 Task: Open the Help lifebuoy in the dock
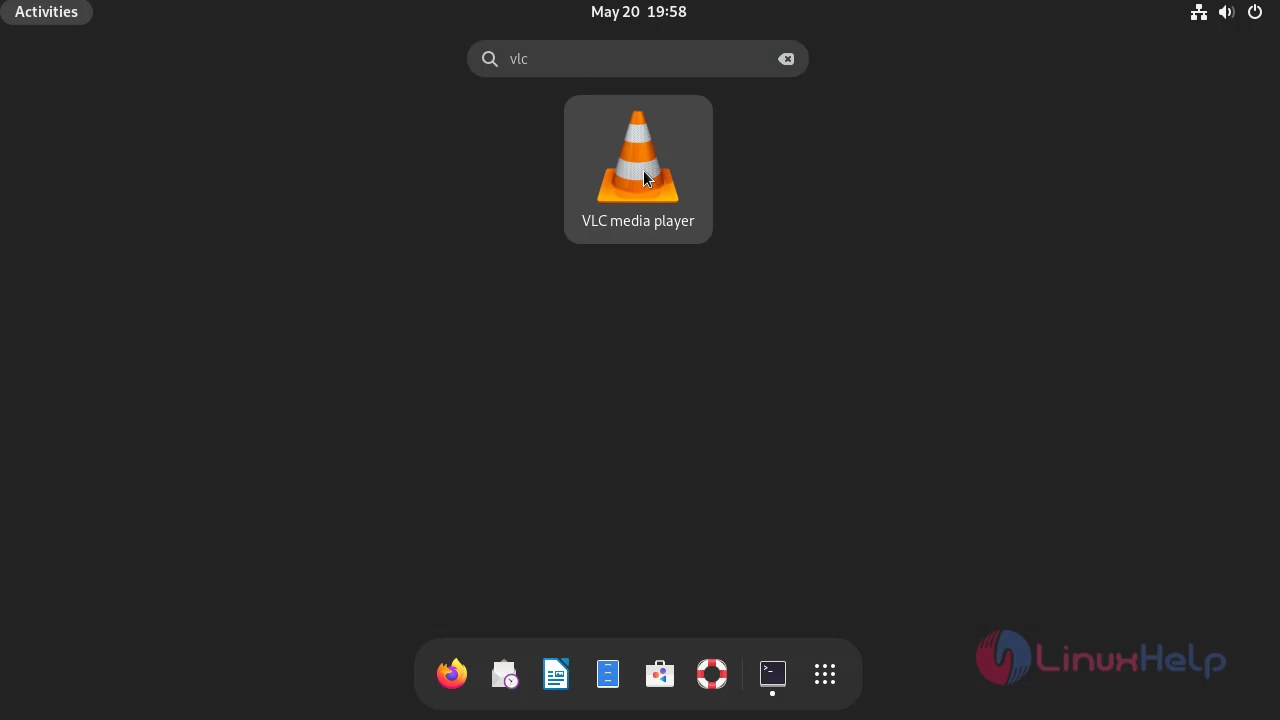712,674
